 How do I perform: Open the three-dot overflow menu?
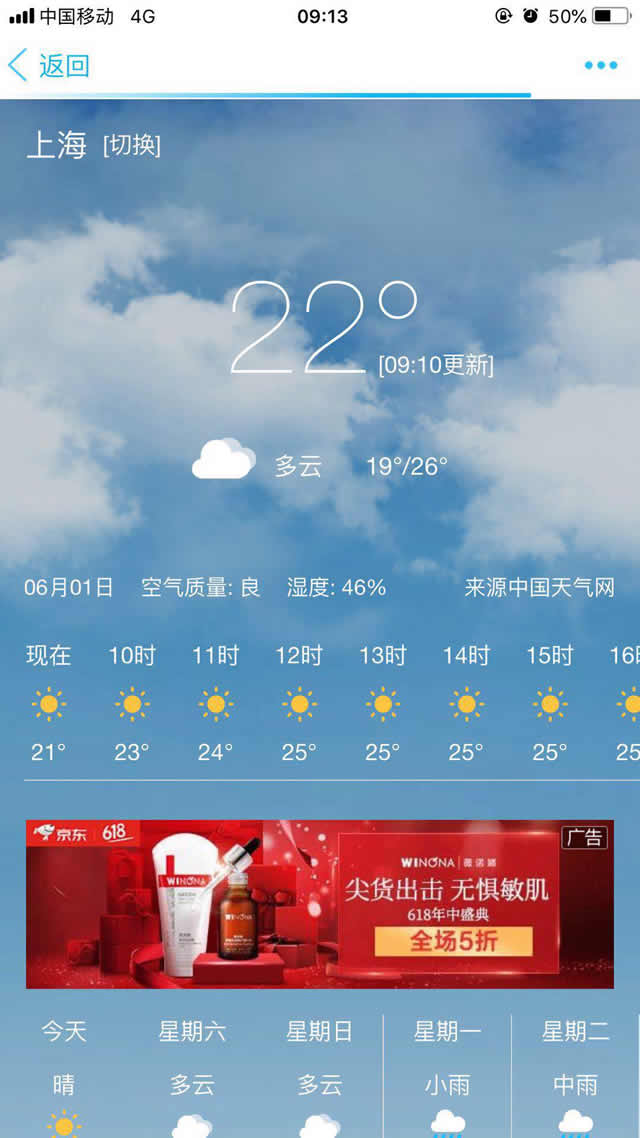tap(600, 66)
